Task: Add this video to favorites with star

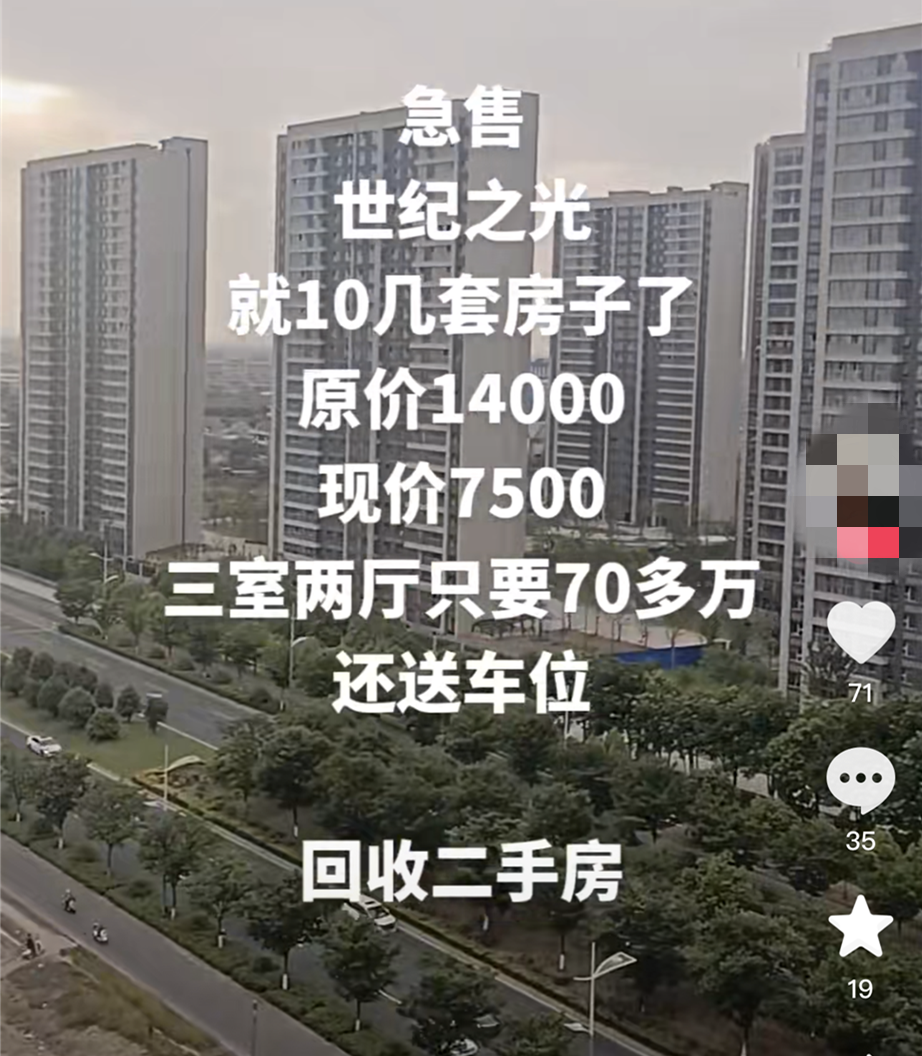Action: [x=860, y=928]
